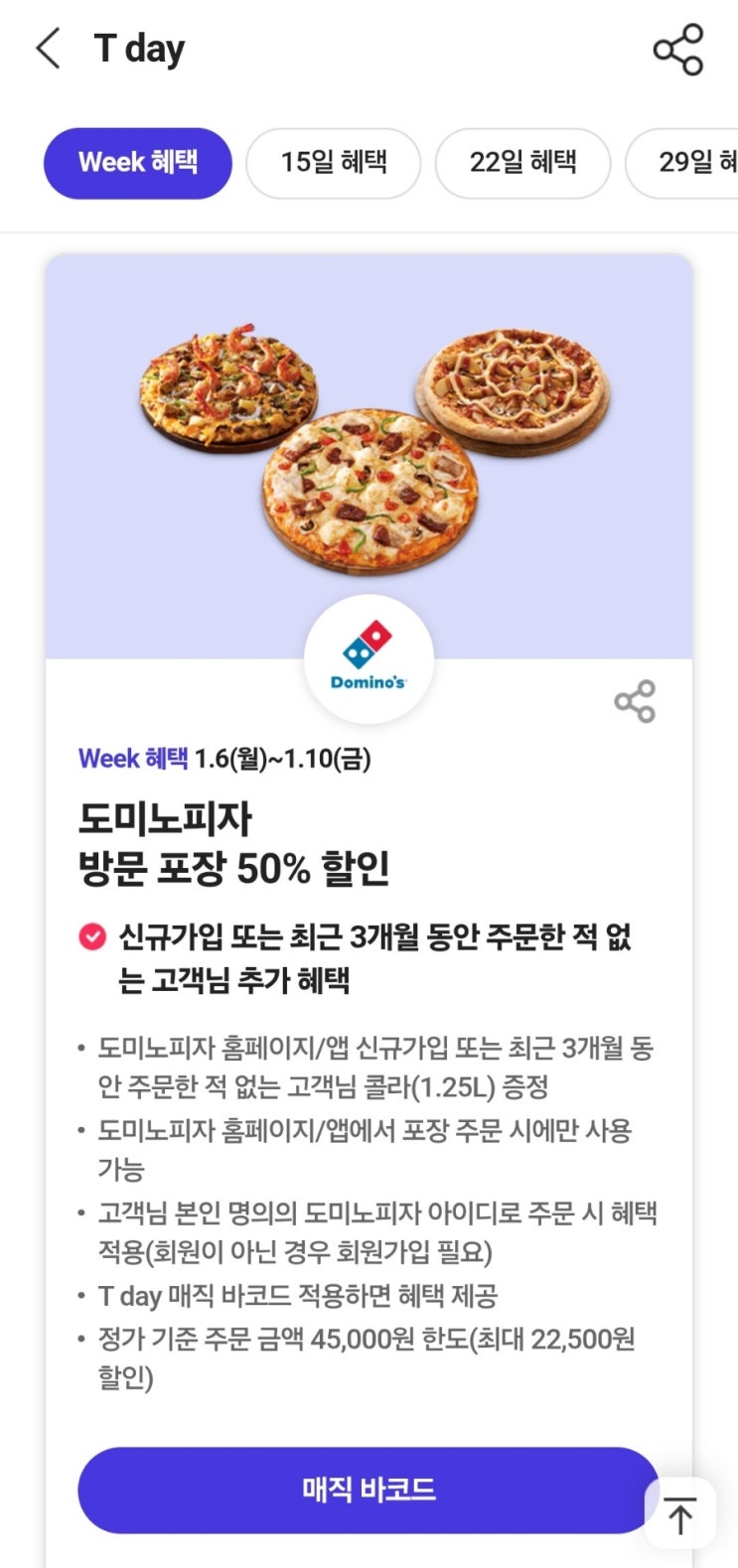Jump back to top with the arrow button
Image resolution: width=738 pixels, height=1568 pixels.
(x=680, y=1515)
